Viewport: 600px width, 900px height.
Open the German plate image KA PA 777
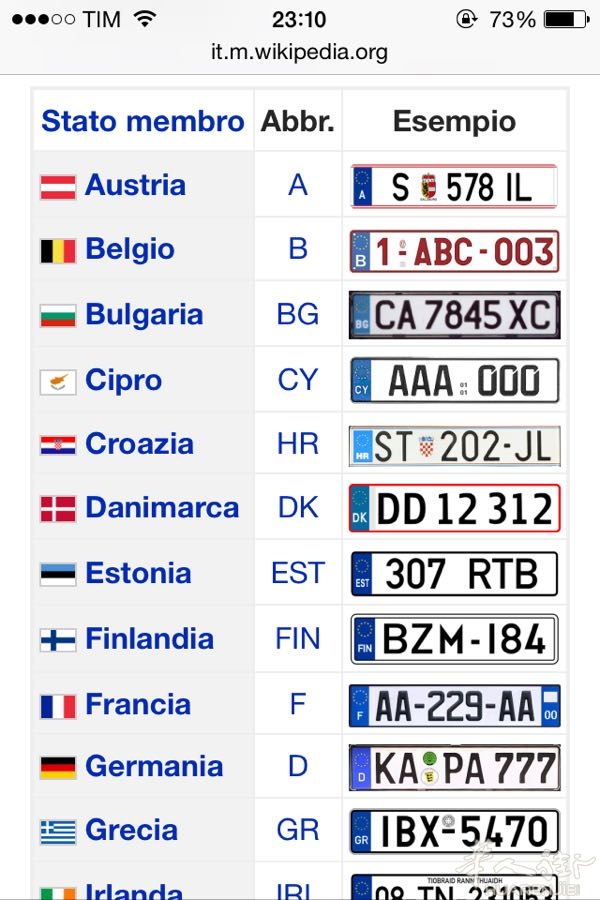tap(454, 768)
